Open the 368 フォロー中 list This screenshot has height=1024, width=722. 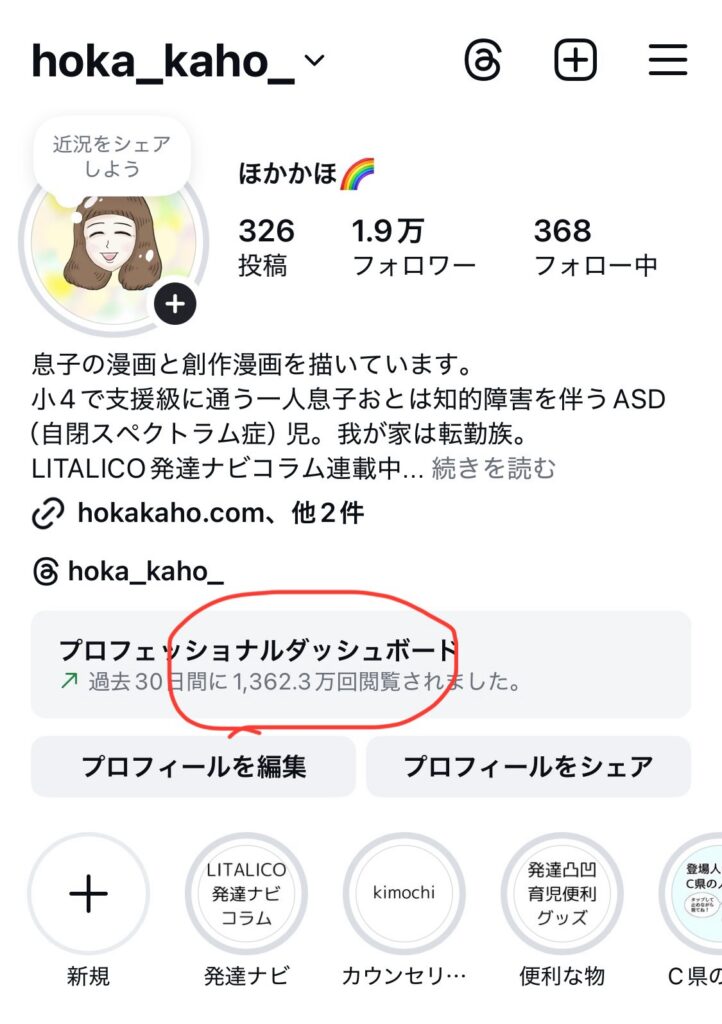pos(595,247)
